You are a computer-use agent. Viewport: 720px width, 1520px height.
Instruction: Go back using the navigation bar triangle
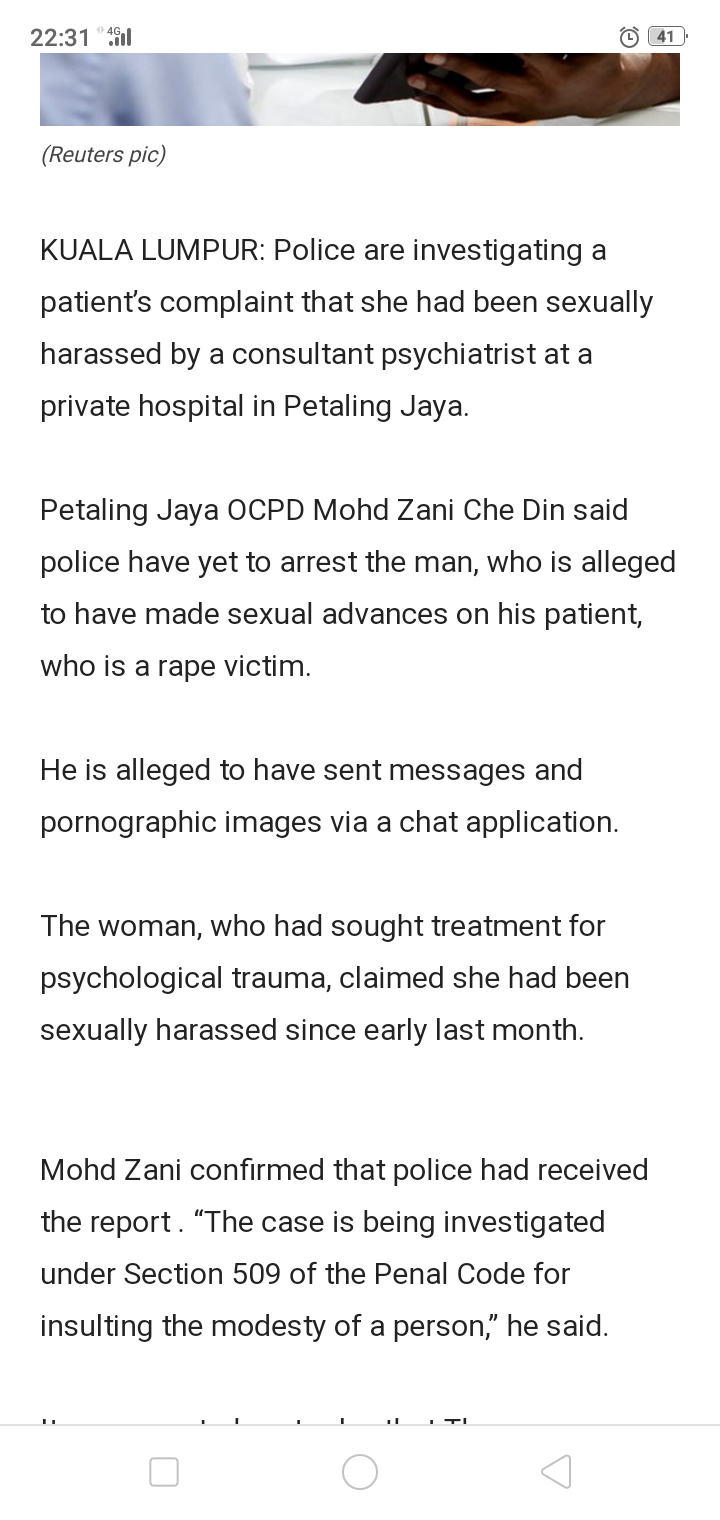tap(556, 1471)
